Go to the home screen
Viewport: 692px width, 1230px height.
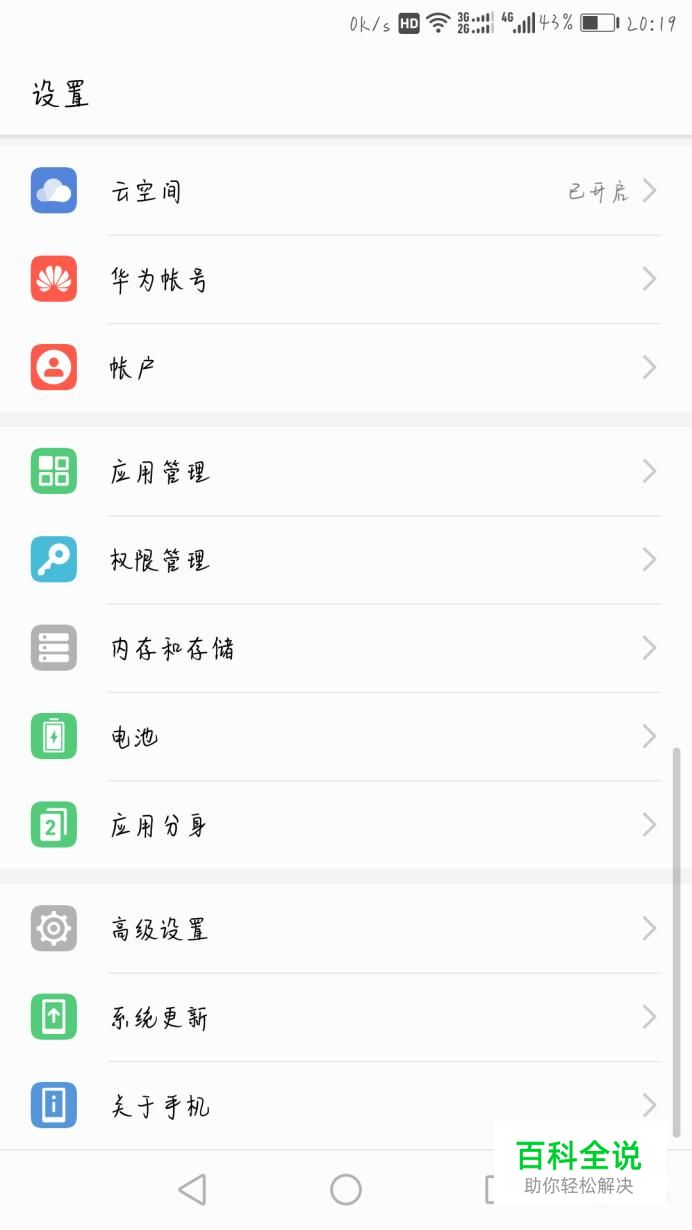click(x=346, y=1189)
